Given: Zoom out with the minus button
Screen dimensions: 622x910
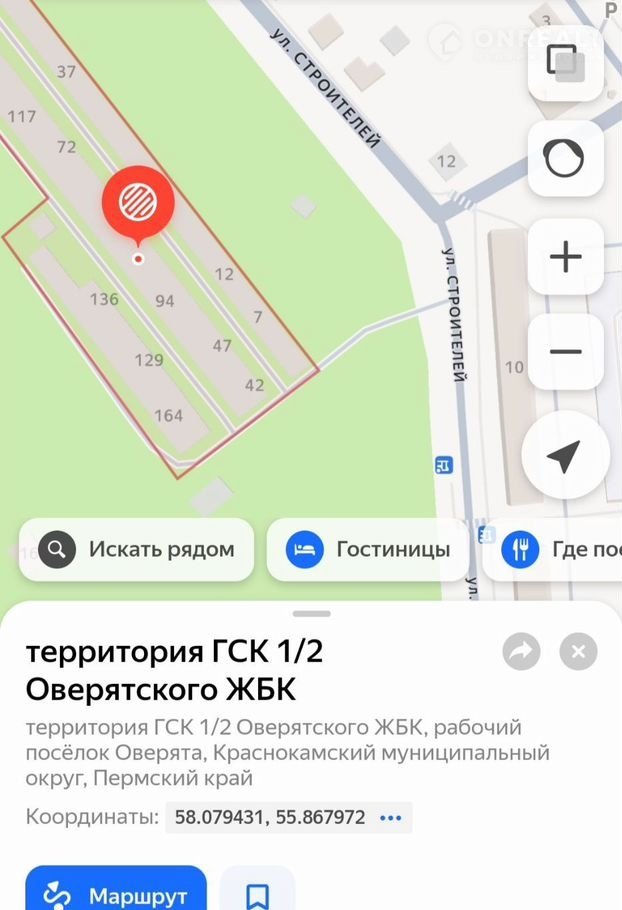Looking at the screenshot, I should tap(565, 352).
